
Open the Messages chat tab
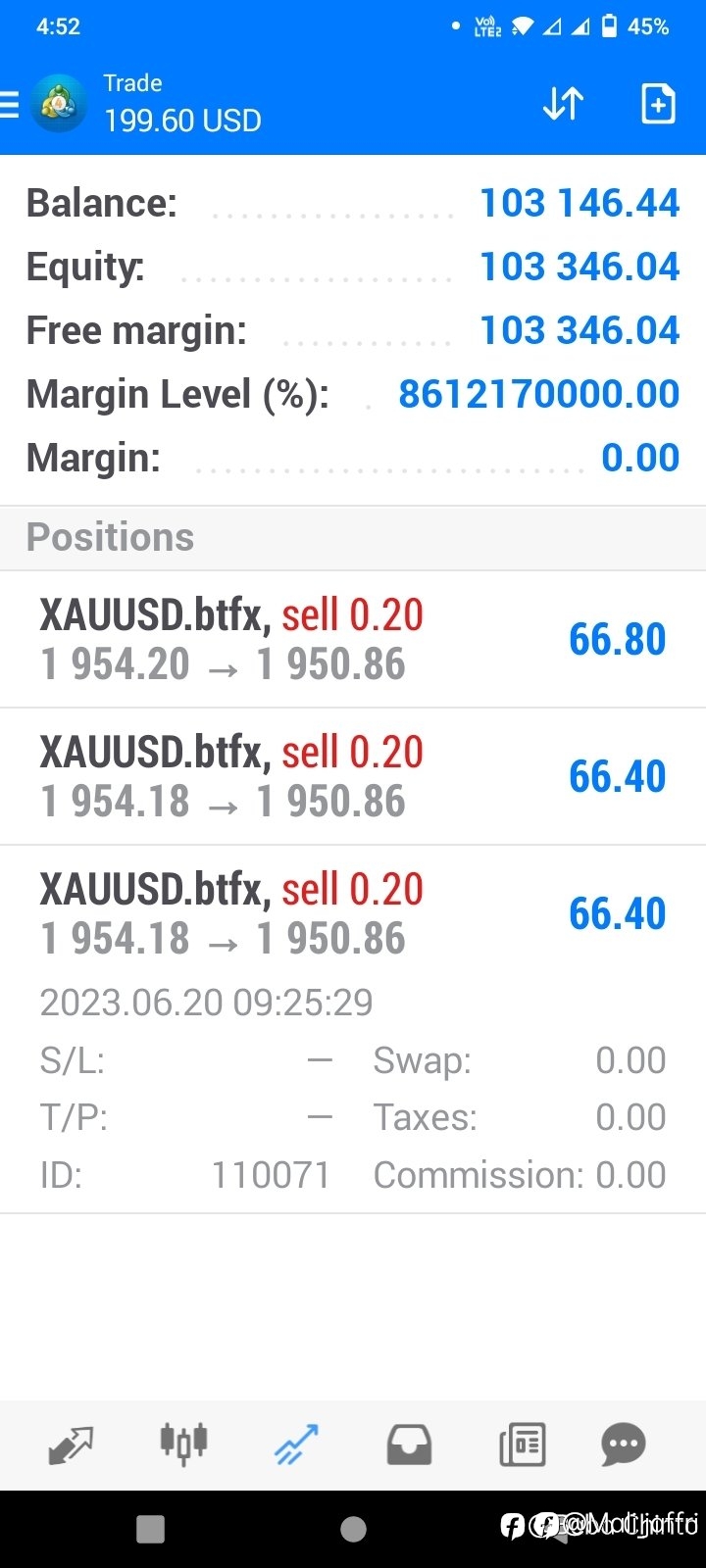click(624, 1445)
